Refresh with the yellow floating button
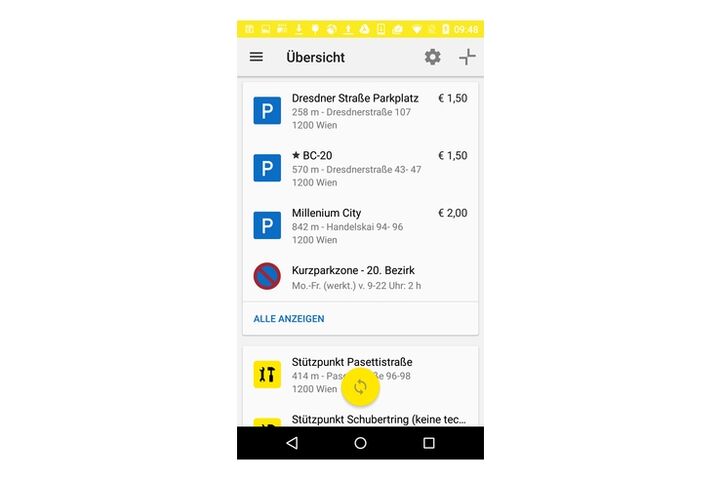 [x=360, y=387]
